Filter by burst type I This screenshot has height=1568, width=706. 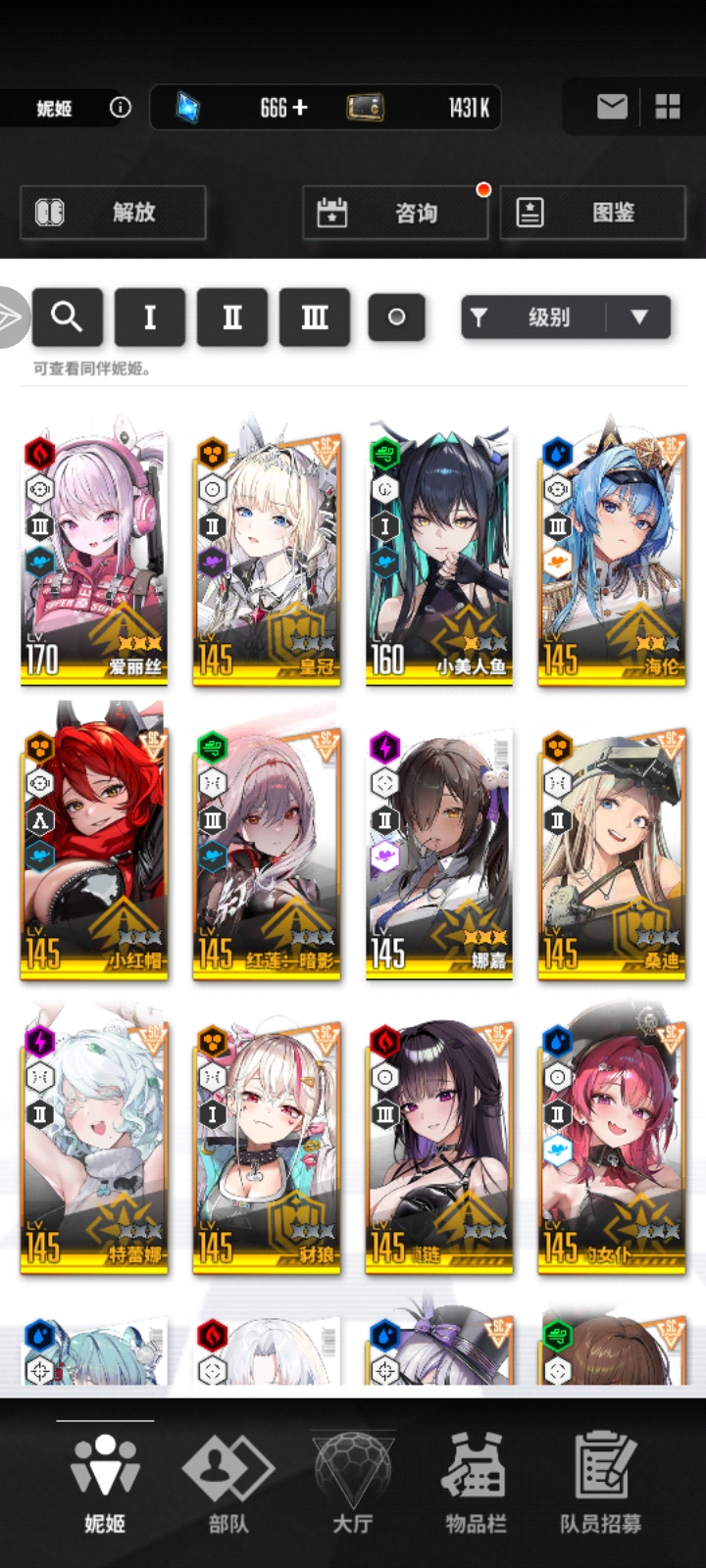pyautogui.click(x=150, y=318)
